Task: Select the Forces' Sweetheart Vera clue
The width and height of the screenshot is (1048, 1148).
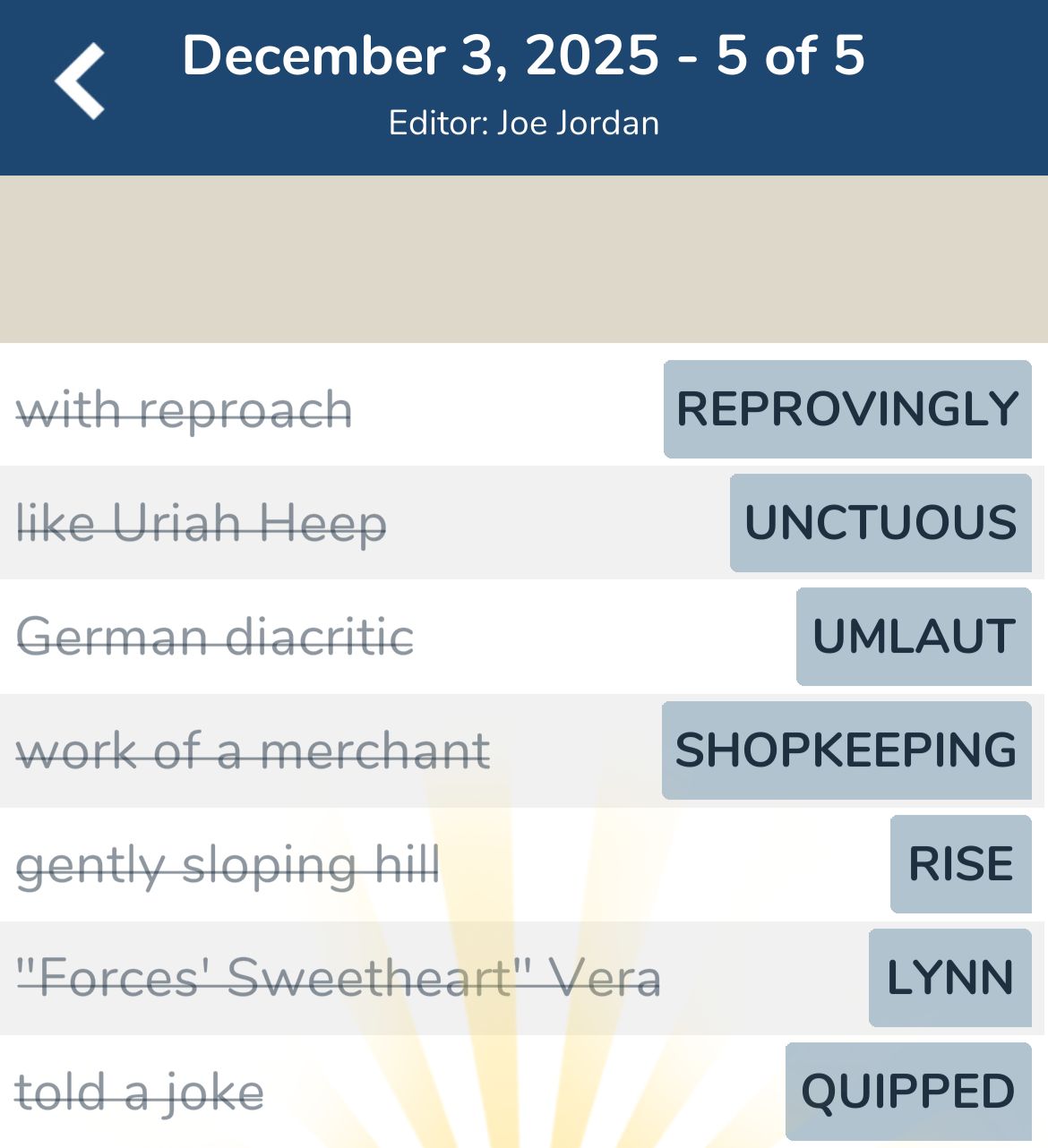Action: [x=339, y=978]
